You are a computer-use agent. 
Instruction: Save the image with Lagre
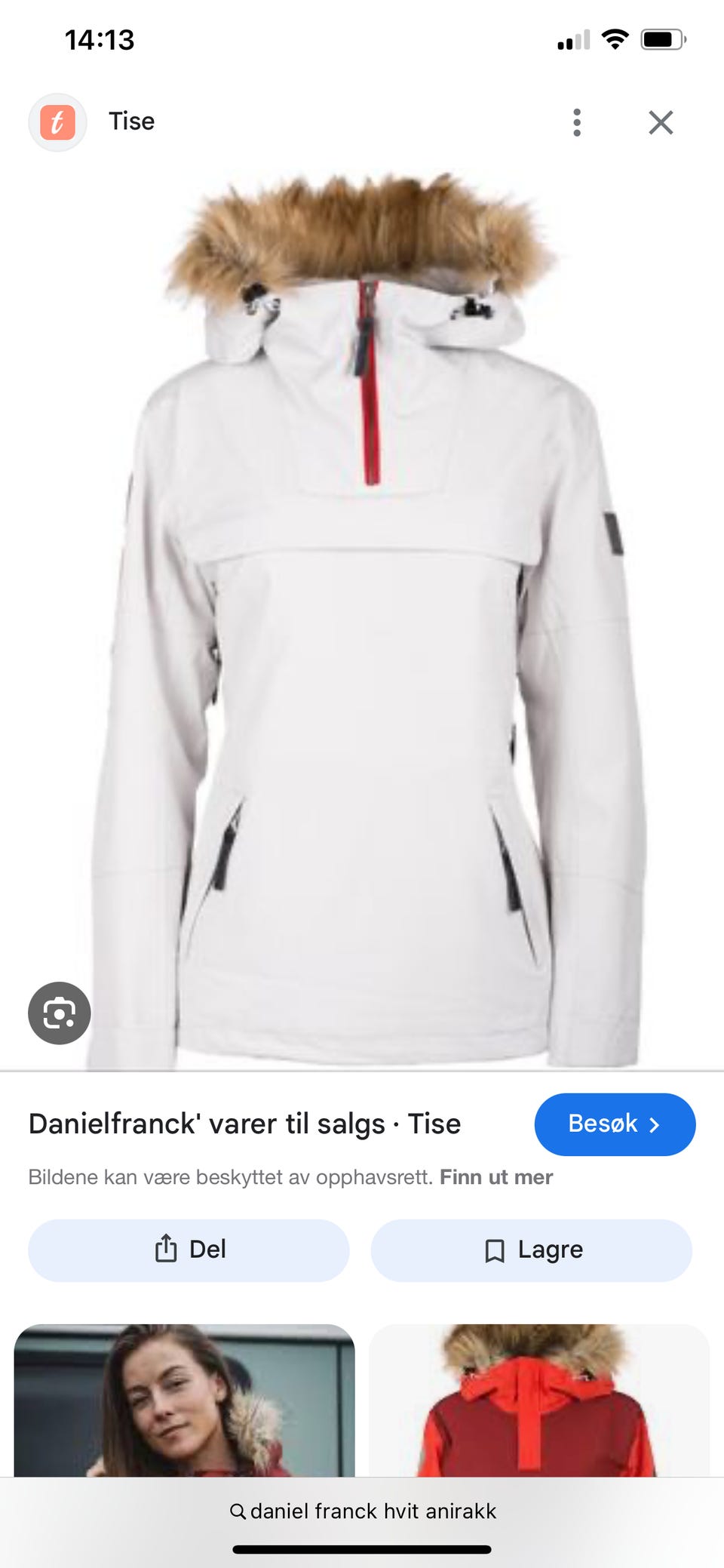pos(532,1250)
